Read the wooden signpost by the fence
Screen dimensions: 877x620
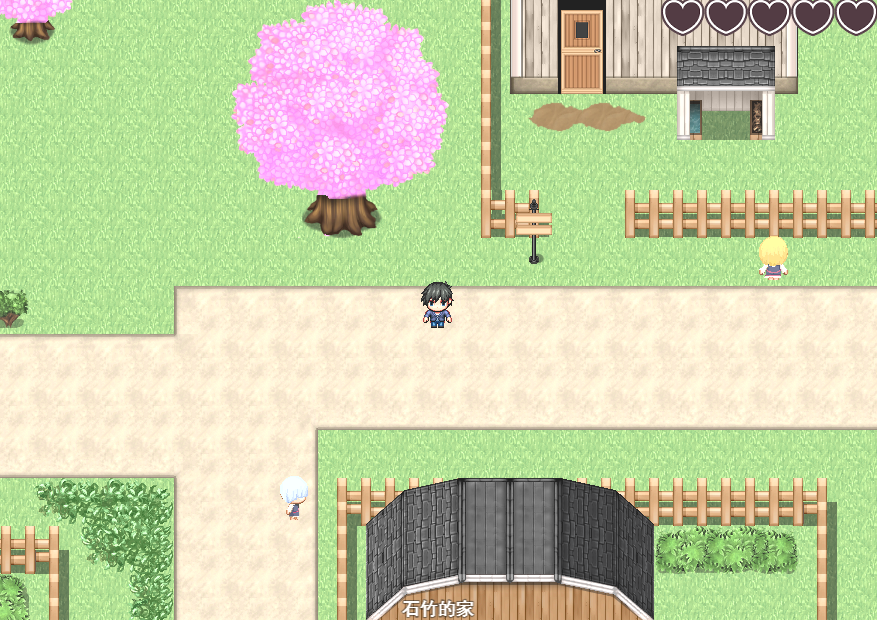coord(534,226)
